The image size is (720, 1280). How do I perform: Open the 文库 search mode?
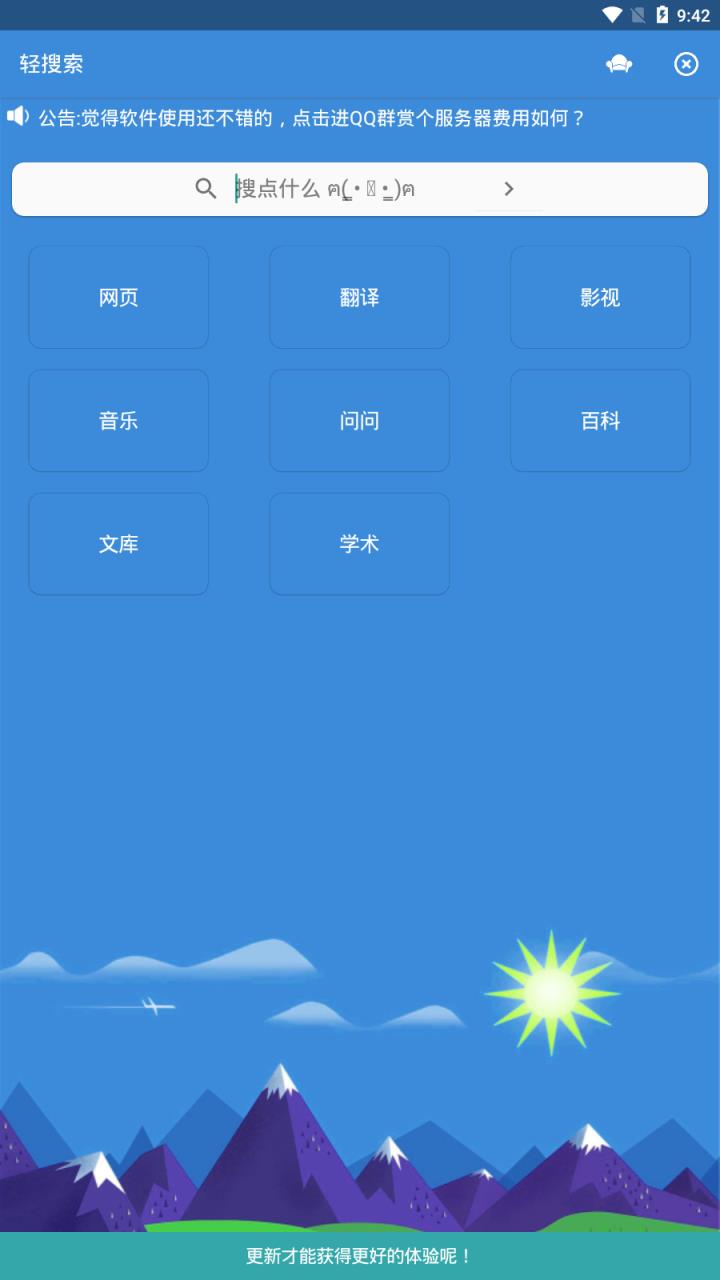click(118, 543)
